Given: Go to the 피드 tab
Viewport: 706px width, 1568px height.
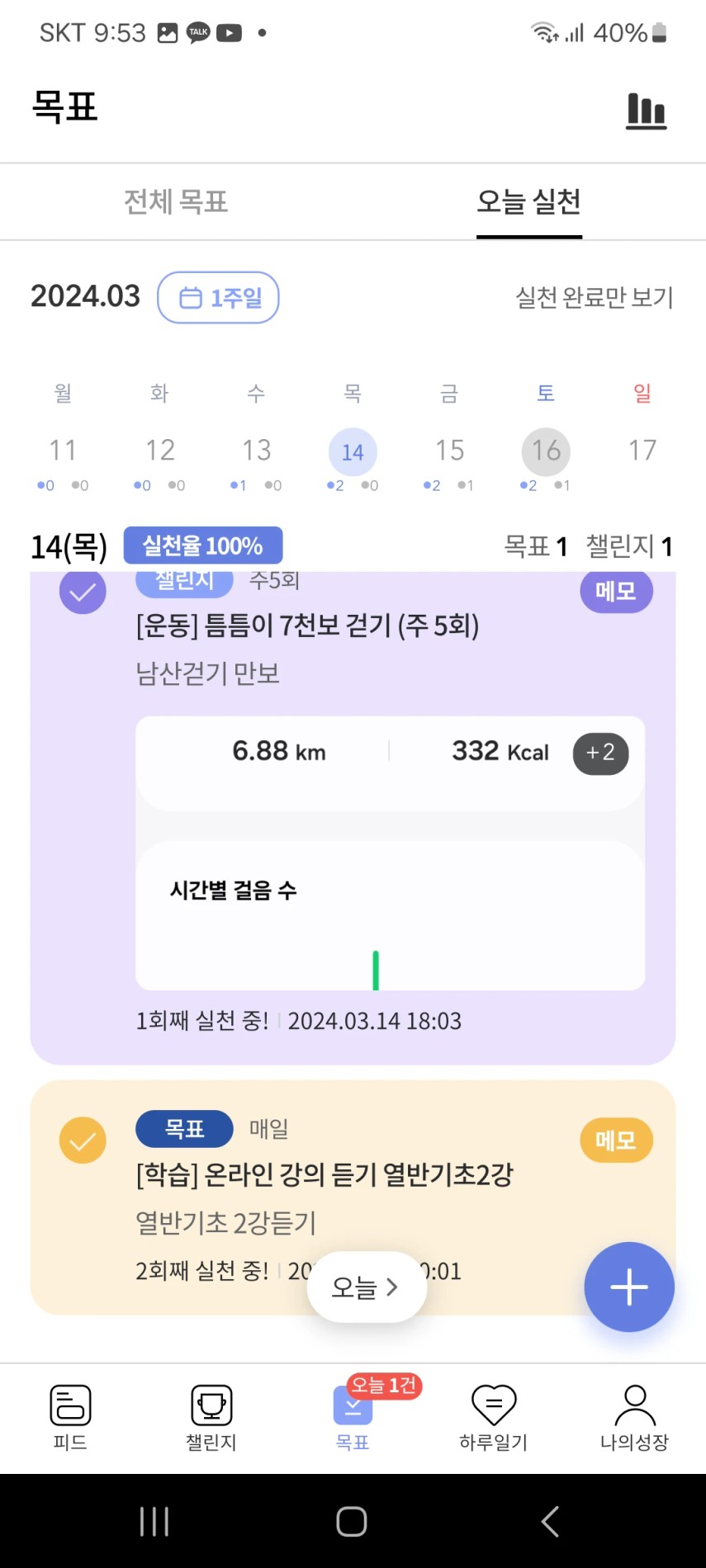Looking at the screenshot, I should coord(70,1417).
